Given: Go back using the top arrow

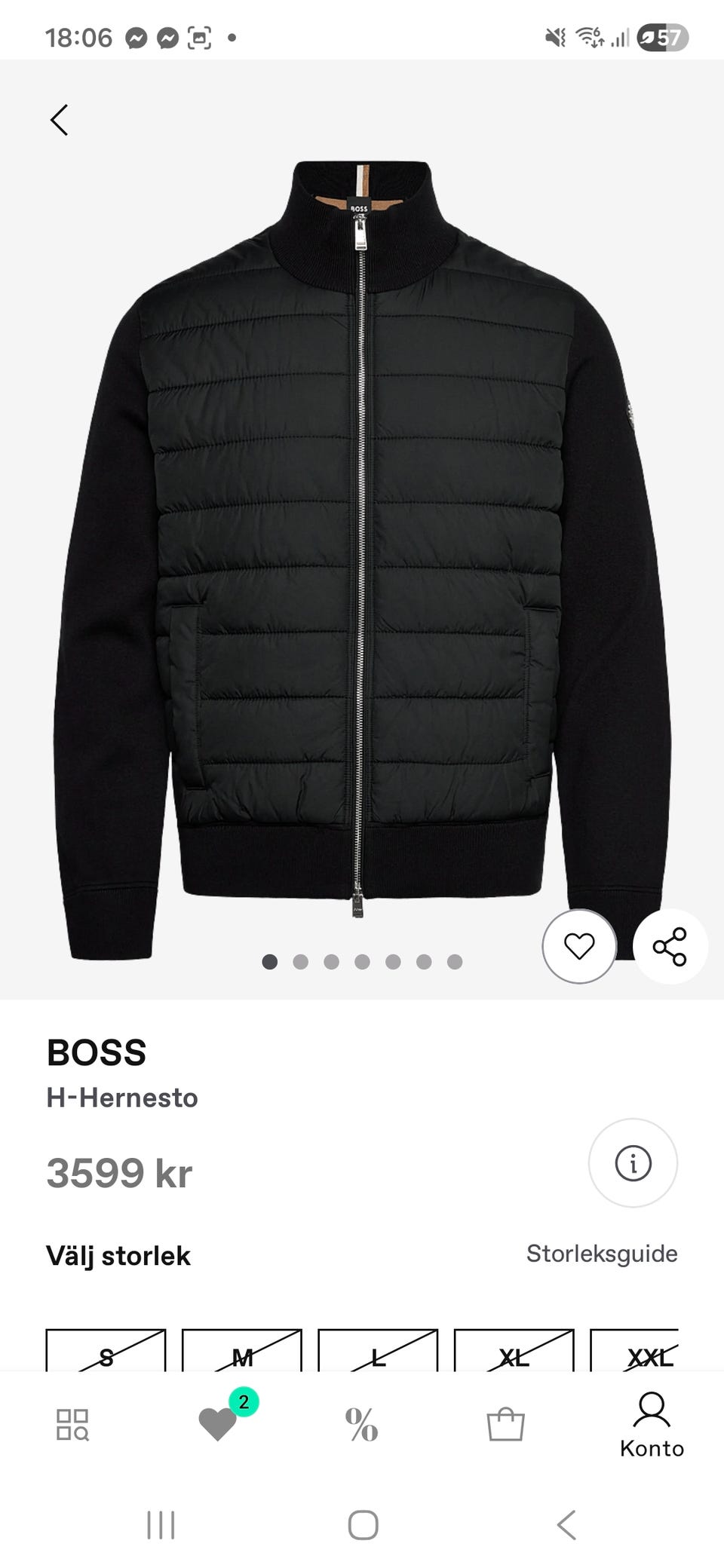Looking at the screenshot, I should click(60, 120).
